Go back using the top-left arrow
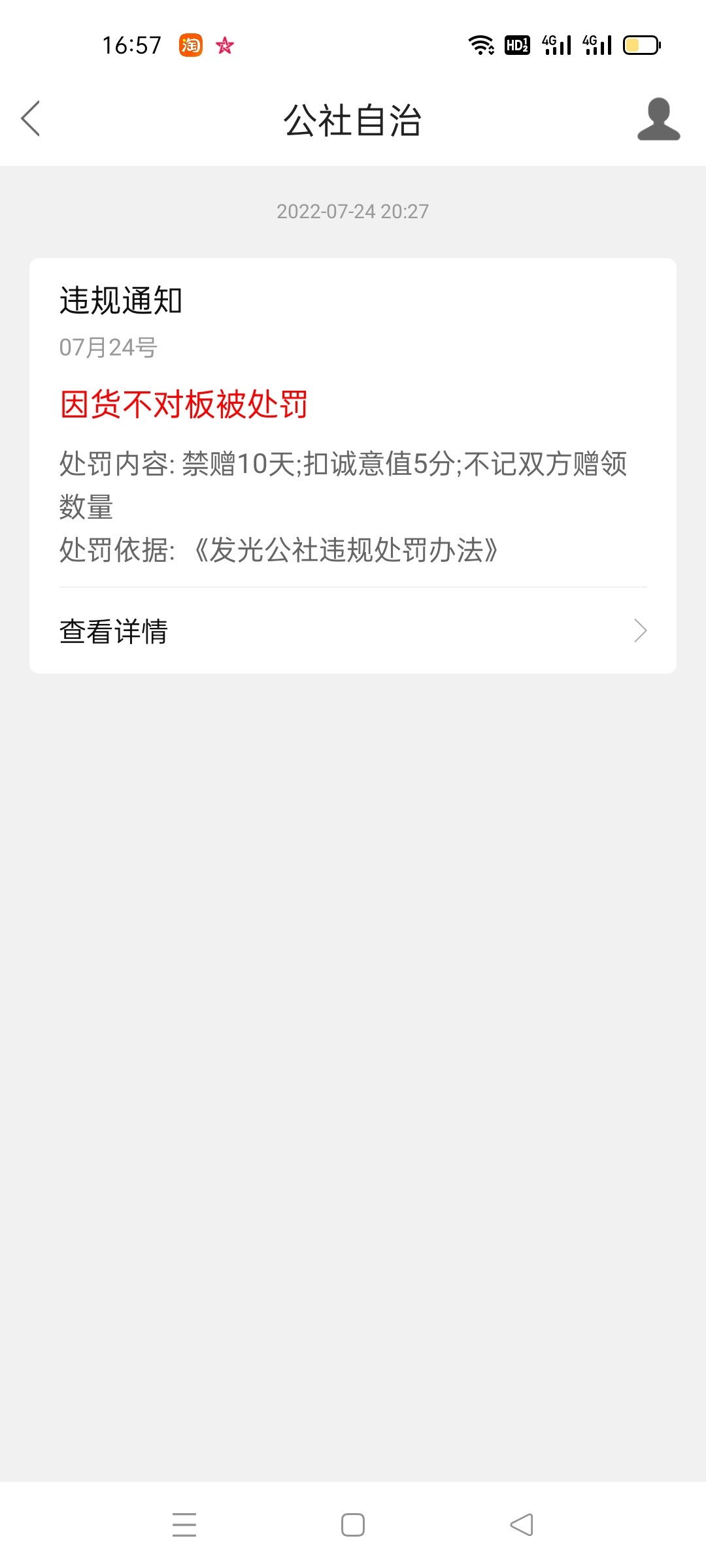 31,118
